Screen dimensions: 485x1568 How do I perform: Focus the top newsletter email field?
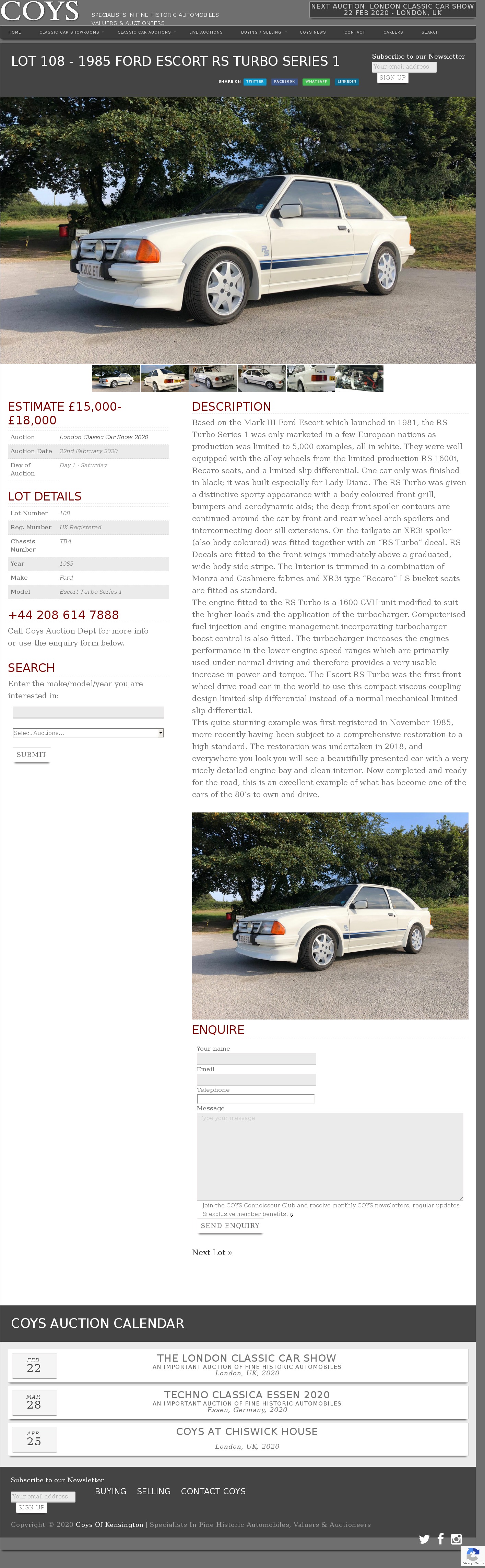tap(403, 67)
